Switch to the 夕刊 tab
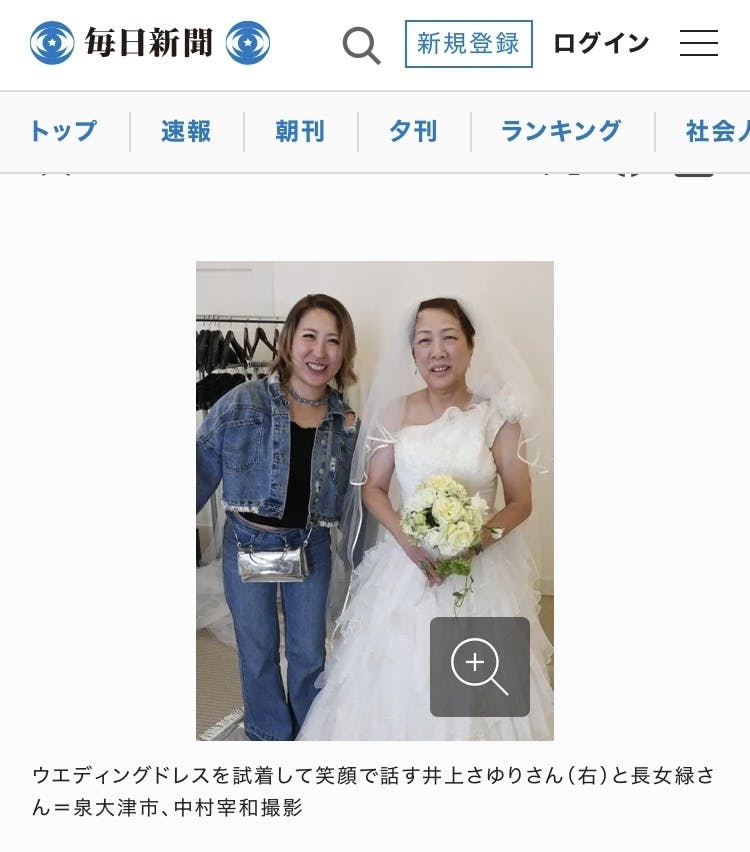This screenshot has height=852, width=750. pyautogui.click(x=413, y=131)
